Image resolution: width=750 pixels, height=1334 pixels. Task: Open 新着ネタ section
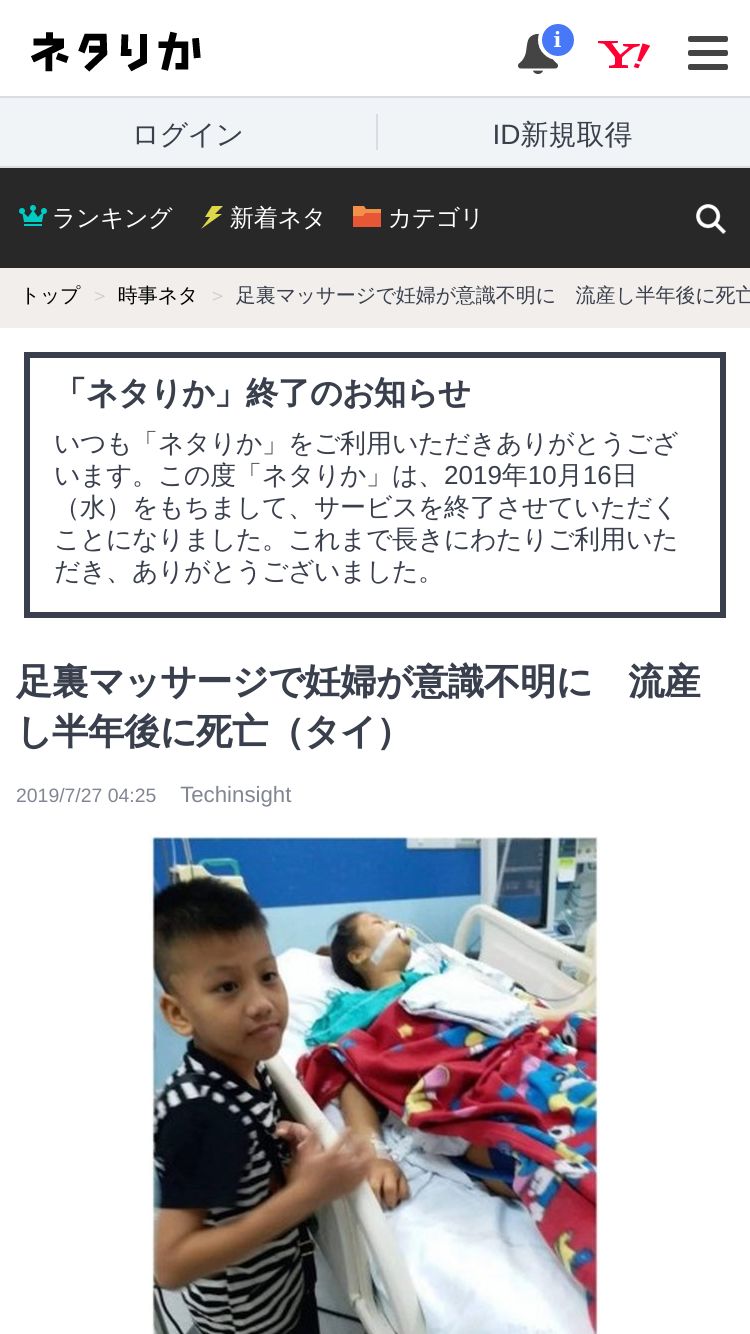264,217
